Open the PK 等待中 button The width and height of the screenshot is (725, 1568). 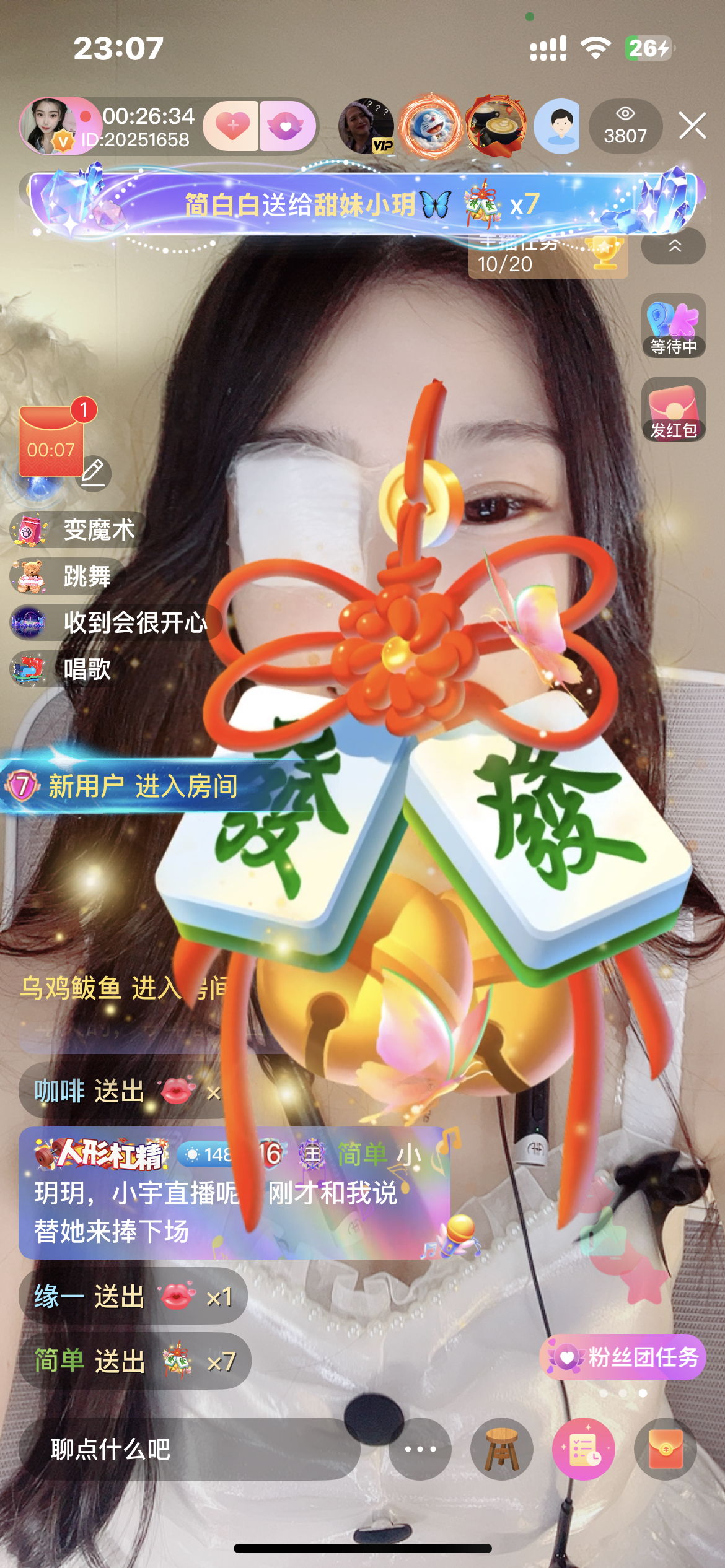[673, 326]
